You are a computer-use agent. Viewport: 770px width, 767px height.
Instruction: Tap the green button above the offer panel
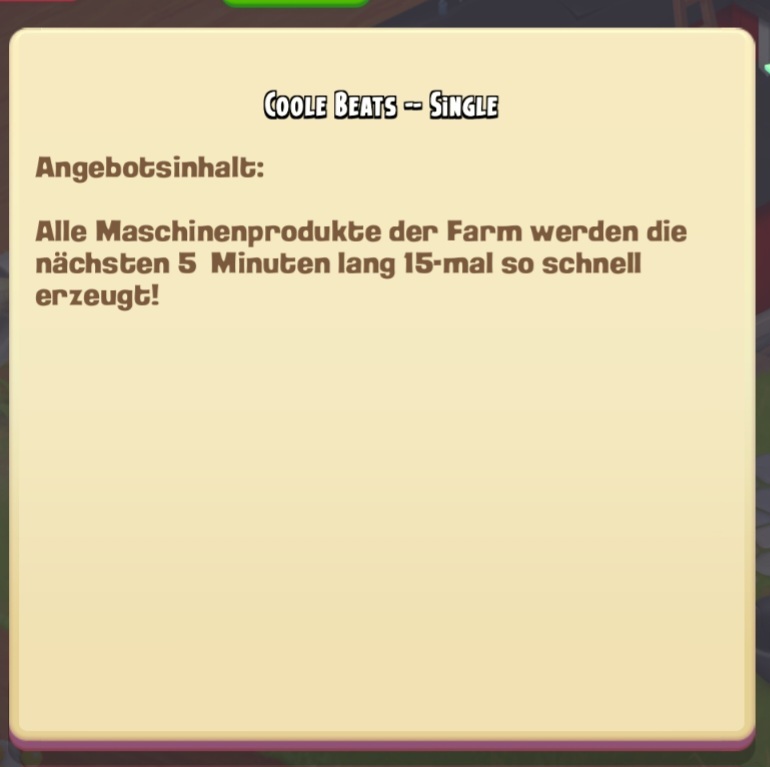[295, 3]
